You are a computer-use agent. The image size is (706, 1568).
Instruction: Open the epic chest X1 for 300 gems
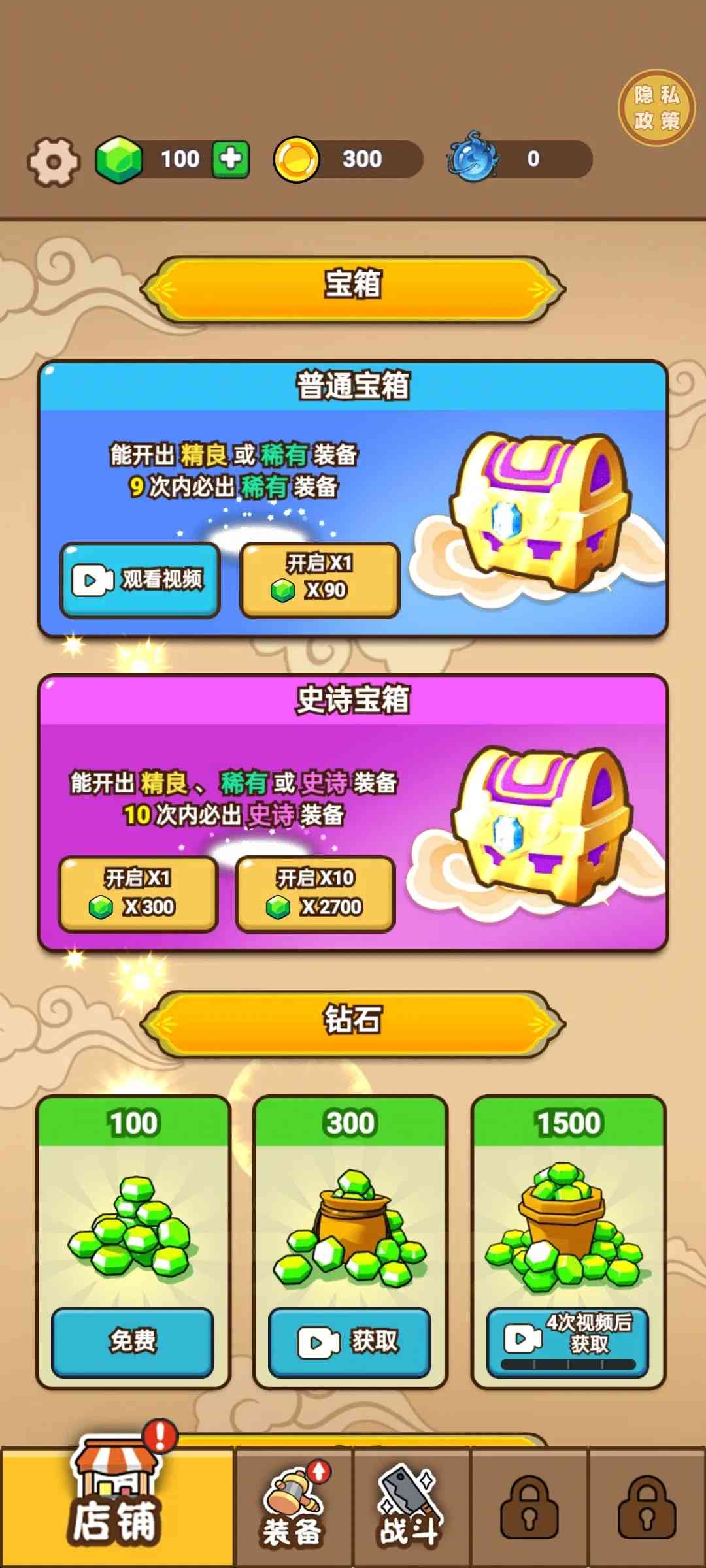tap(138, 893)
